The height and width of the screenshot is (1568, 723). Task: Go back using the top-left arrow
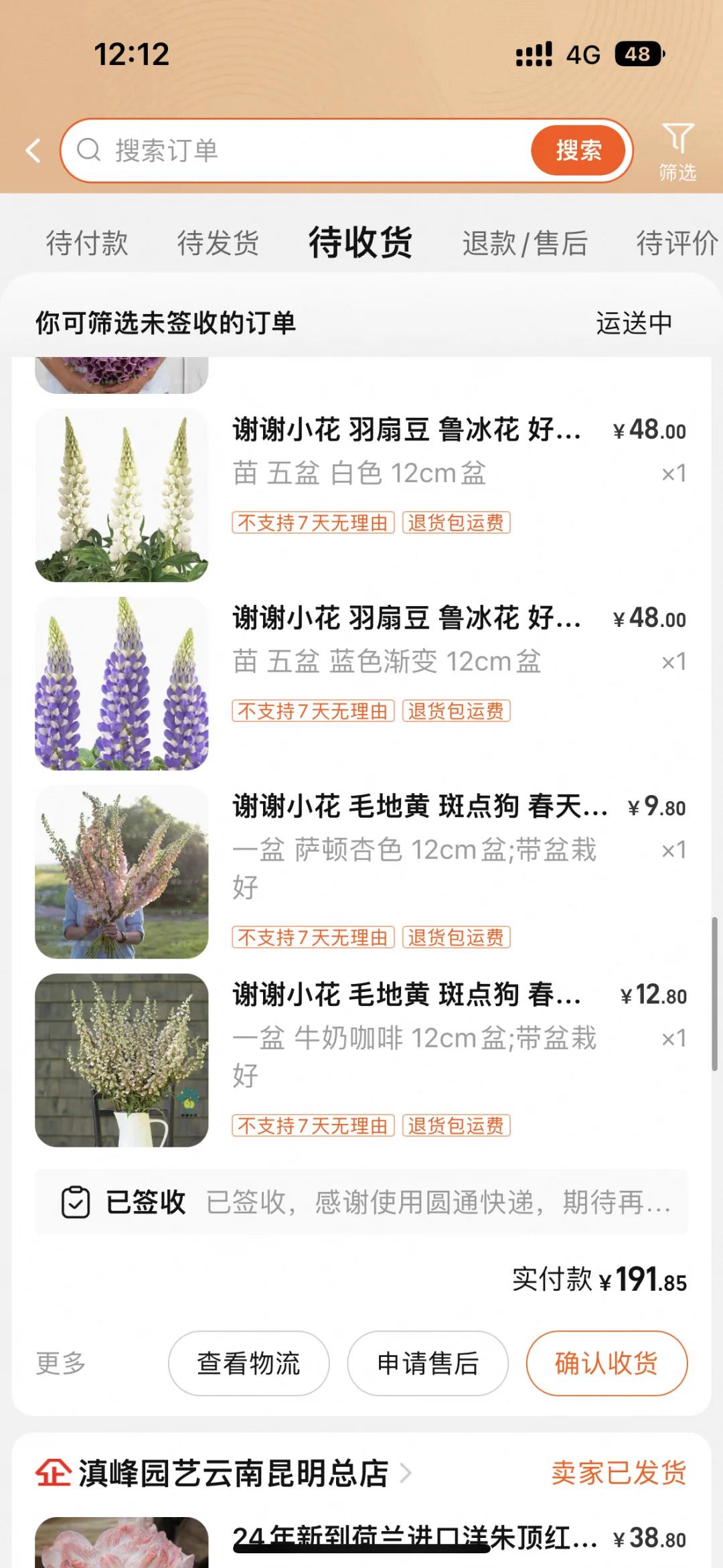[33, 151]
